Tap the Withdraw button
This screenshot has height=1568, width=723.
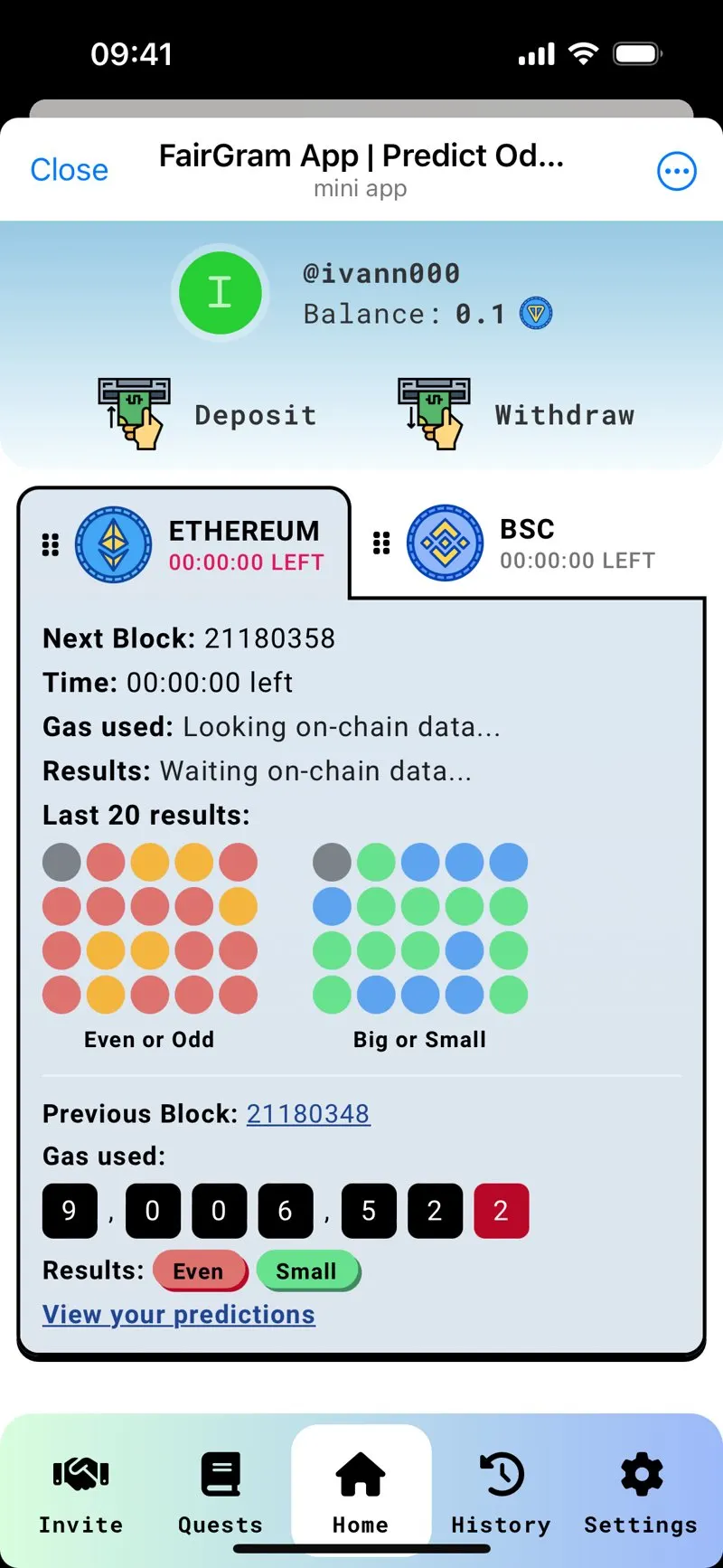pos(516,414)
